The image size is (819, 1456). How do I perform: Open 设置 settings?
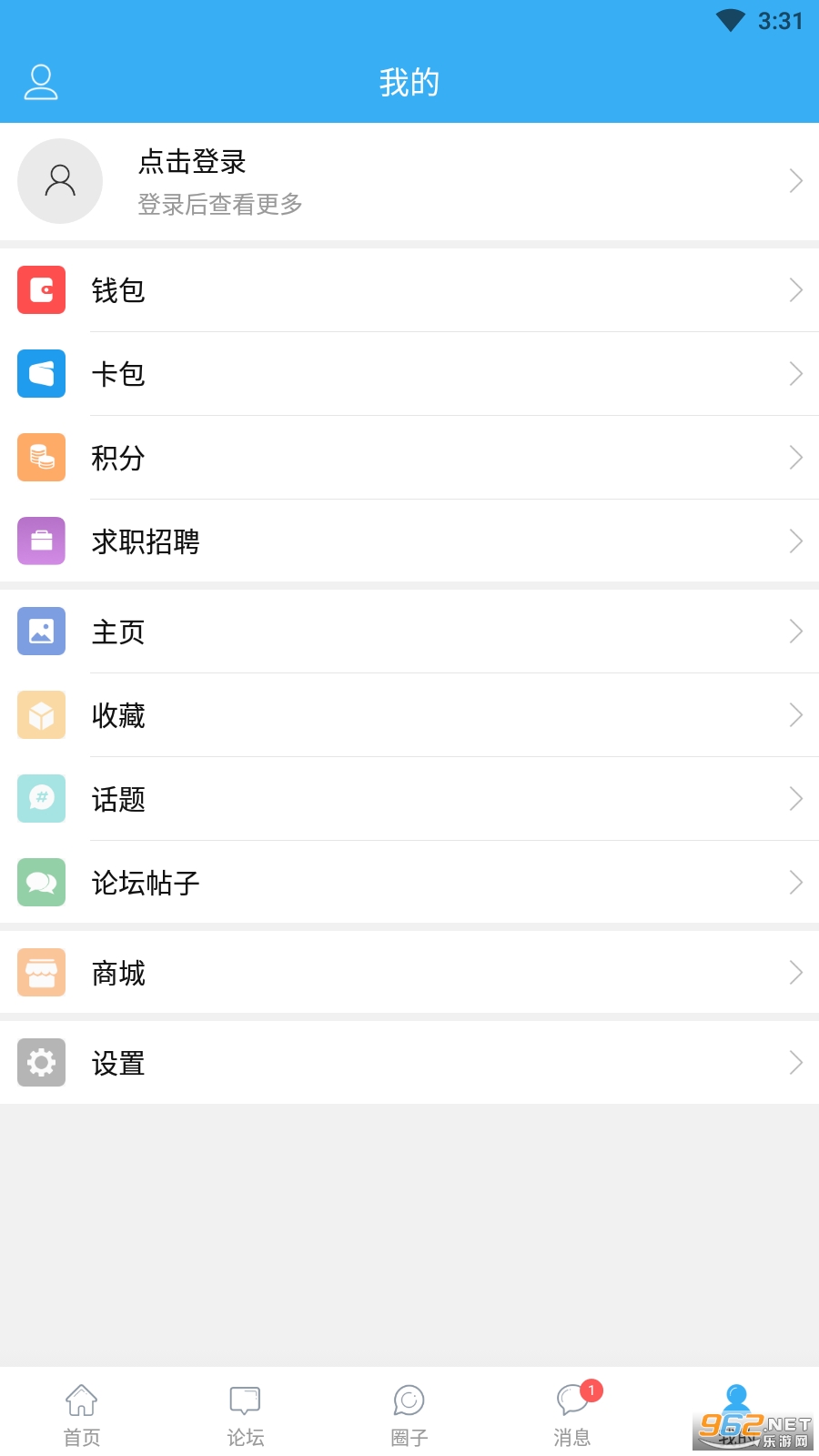(x=409, y=1063)
